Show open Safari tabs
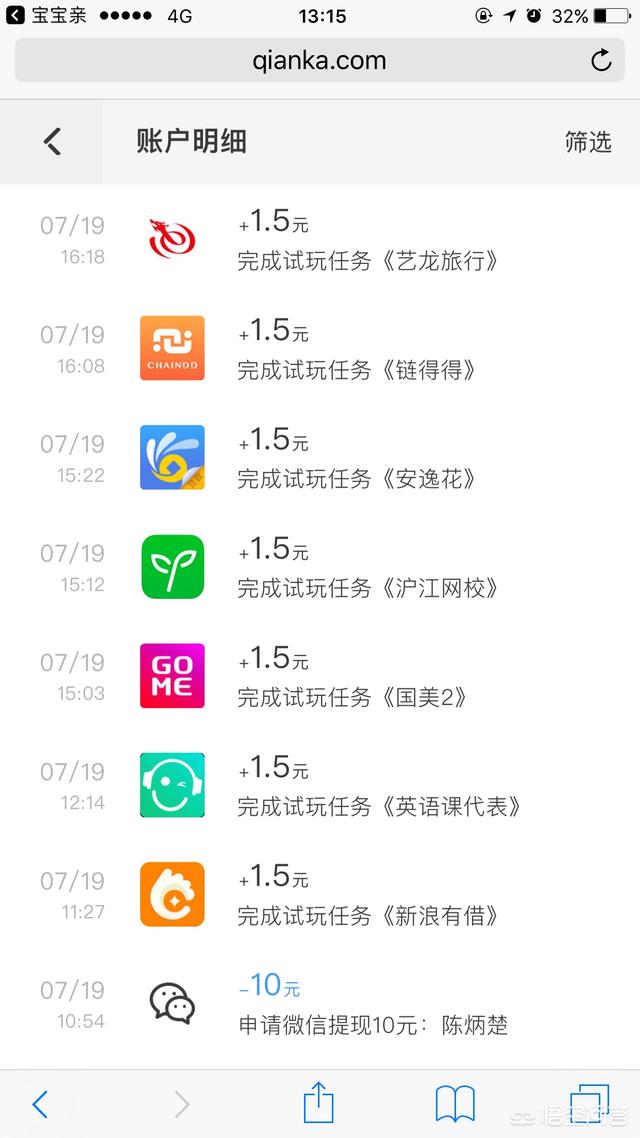Screen dimensions: 640x1138 pyautogui.click(x=588, y=1104)
